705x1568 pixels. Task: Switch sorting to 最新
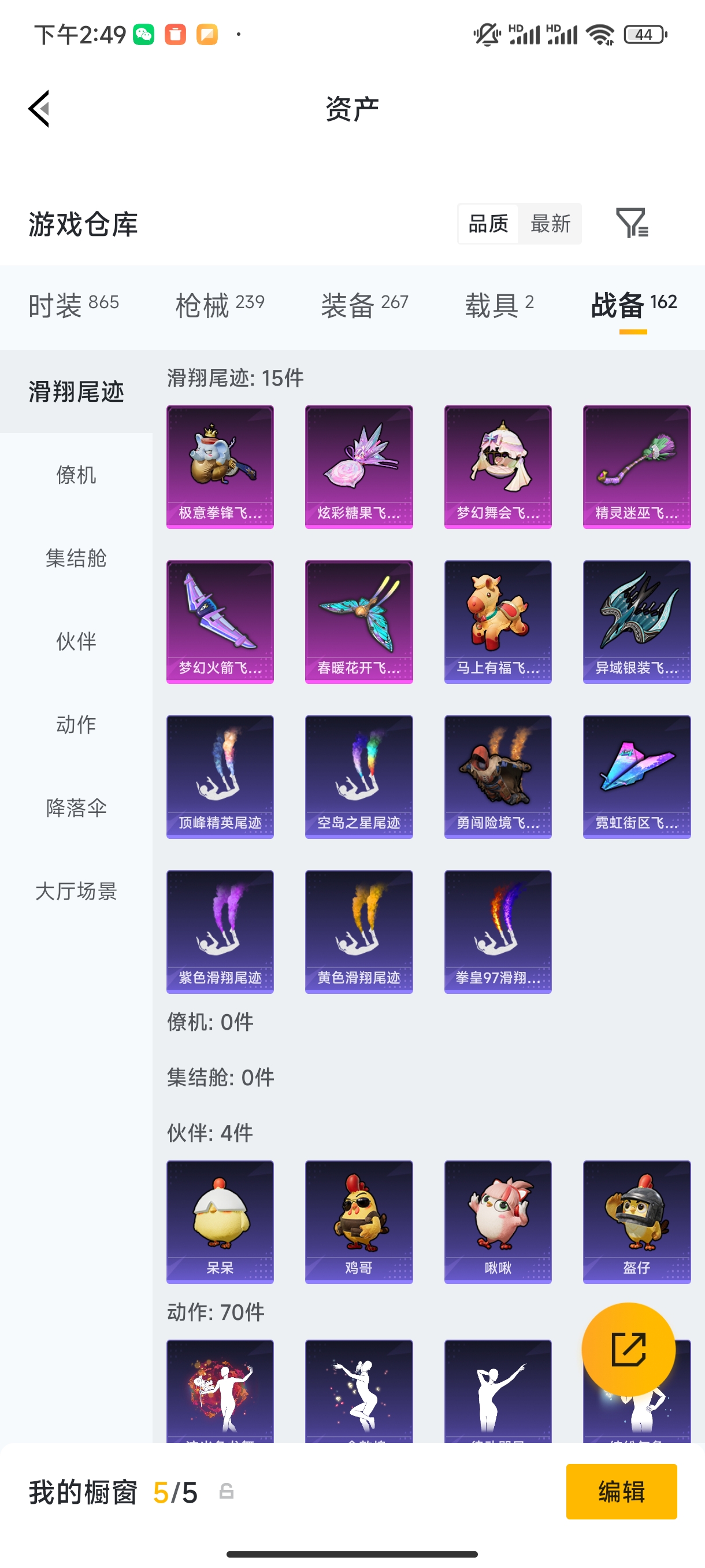[551, 223]
